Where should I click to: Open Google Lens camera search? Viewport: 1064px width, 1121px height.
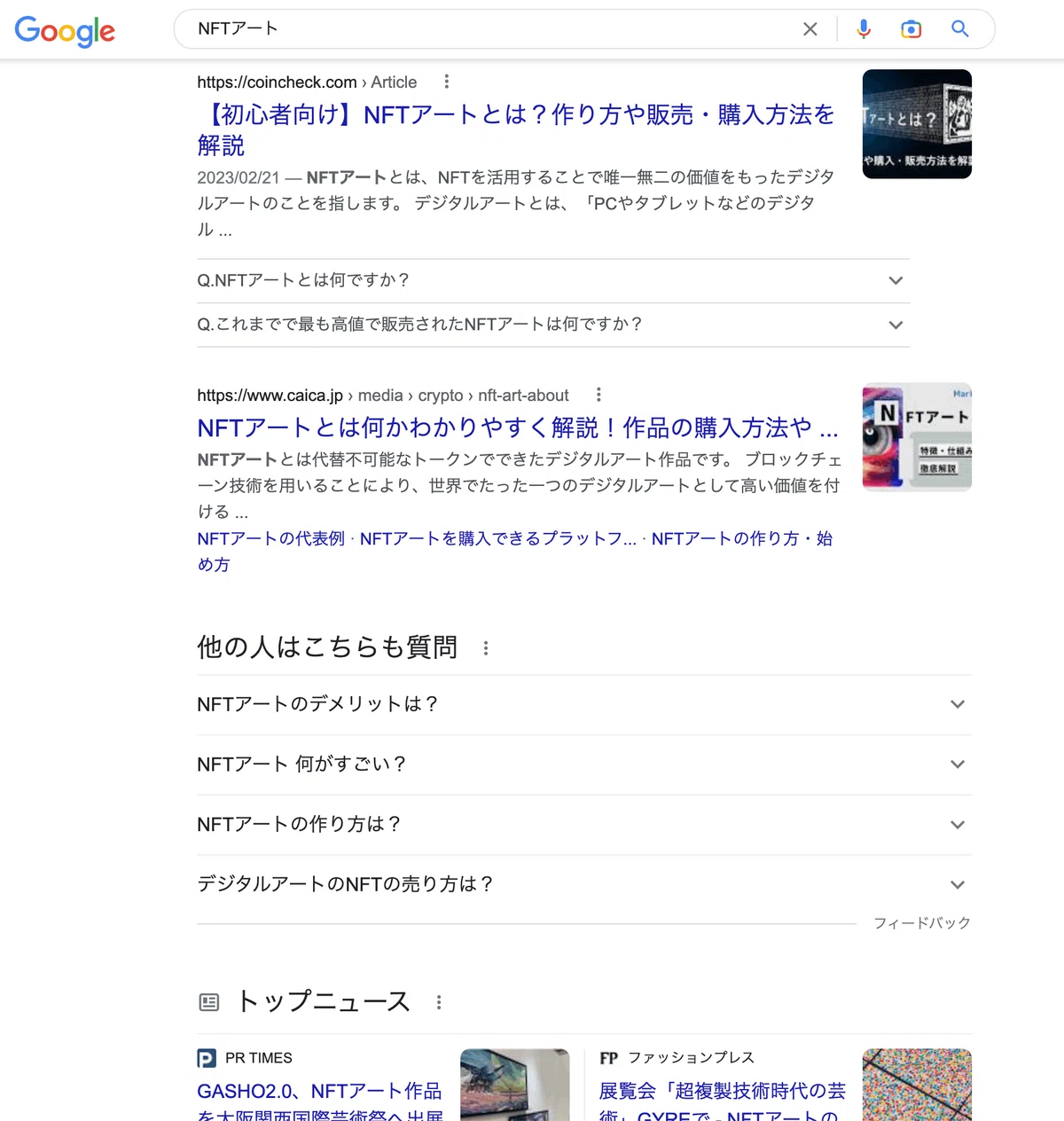911,29
